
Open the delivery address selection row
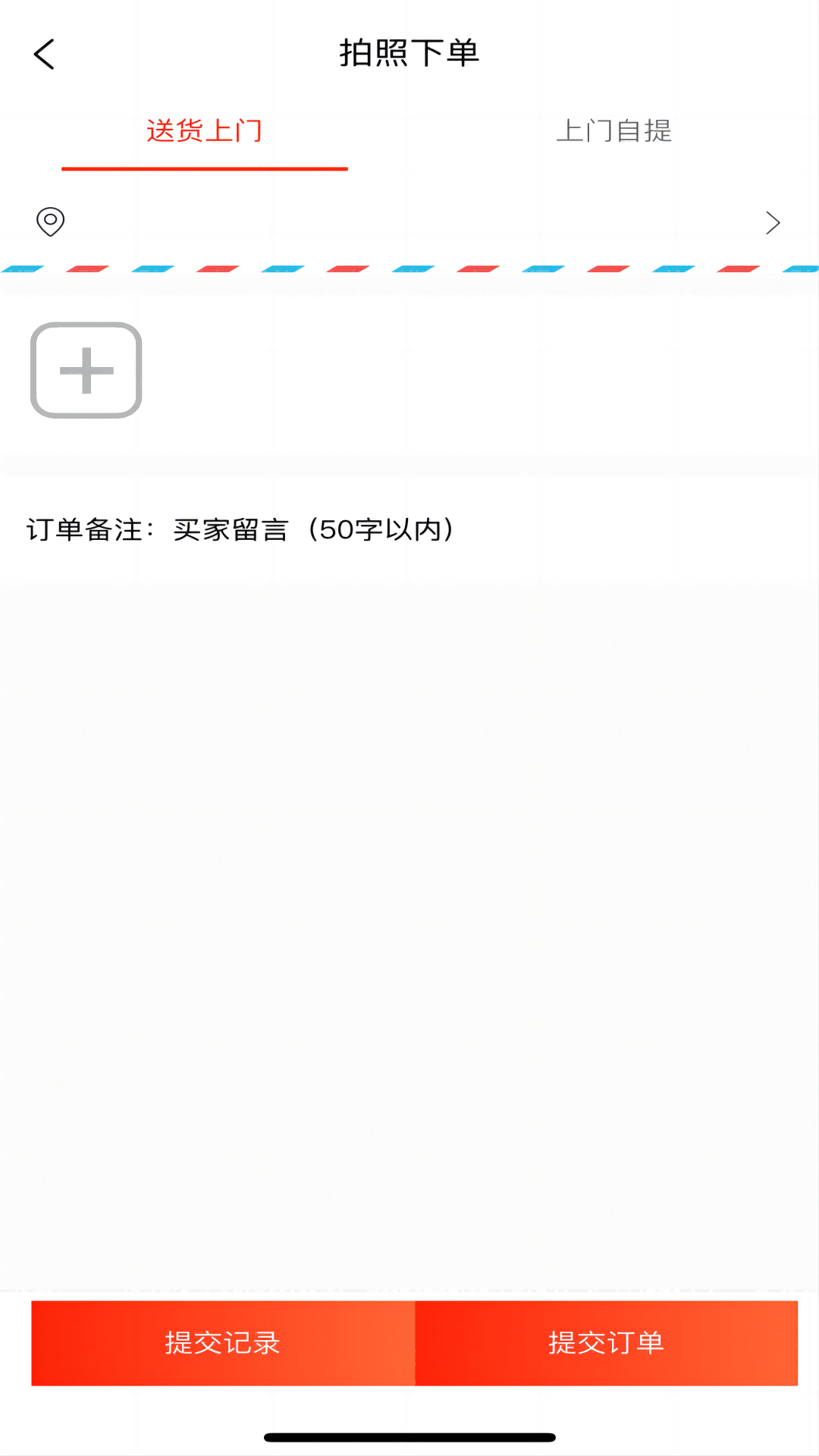click(x=409, y=222)
